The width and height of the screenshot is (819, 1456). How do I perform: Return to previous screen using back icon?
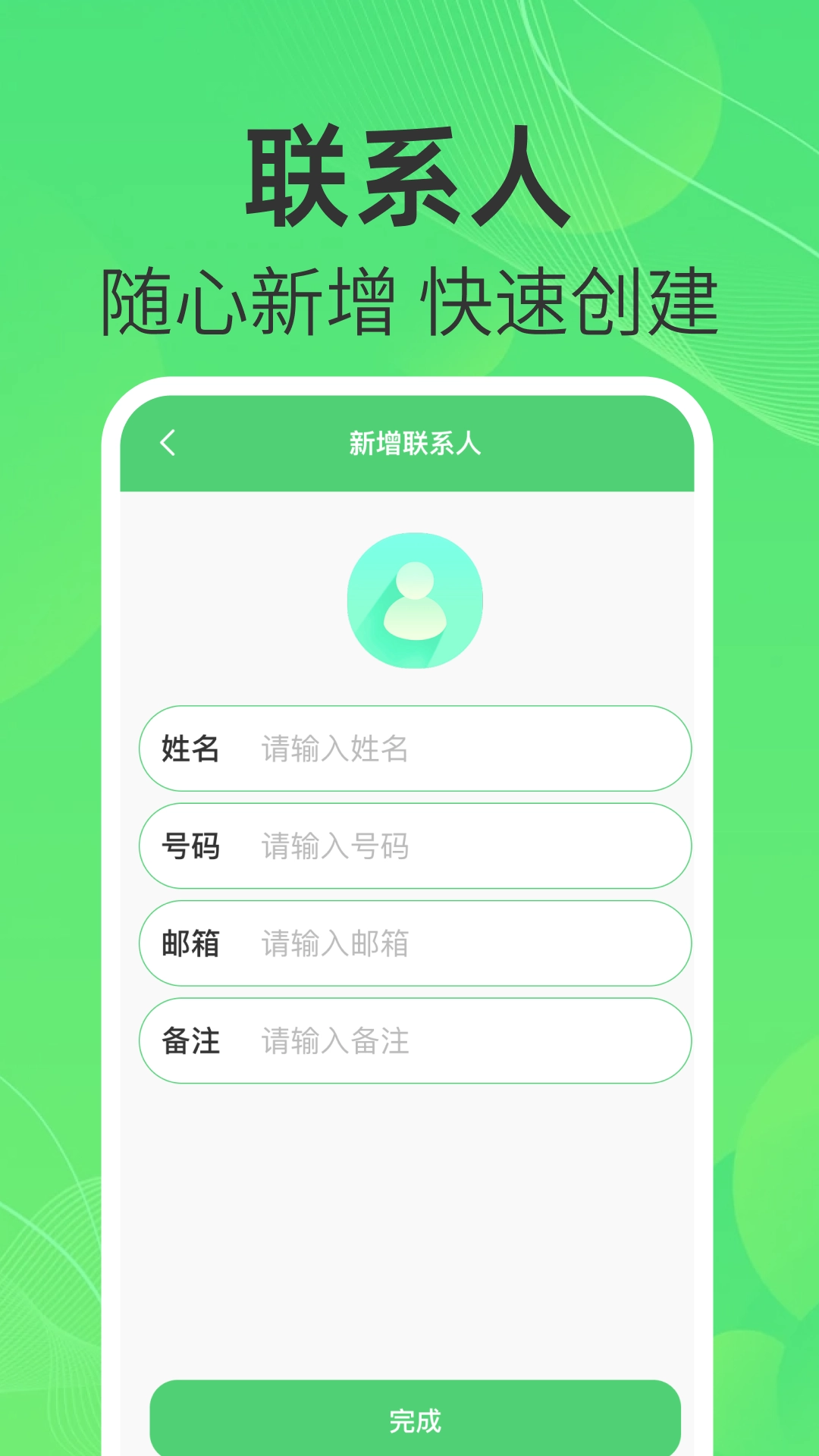[x=168, y=443]
